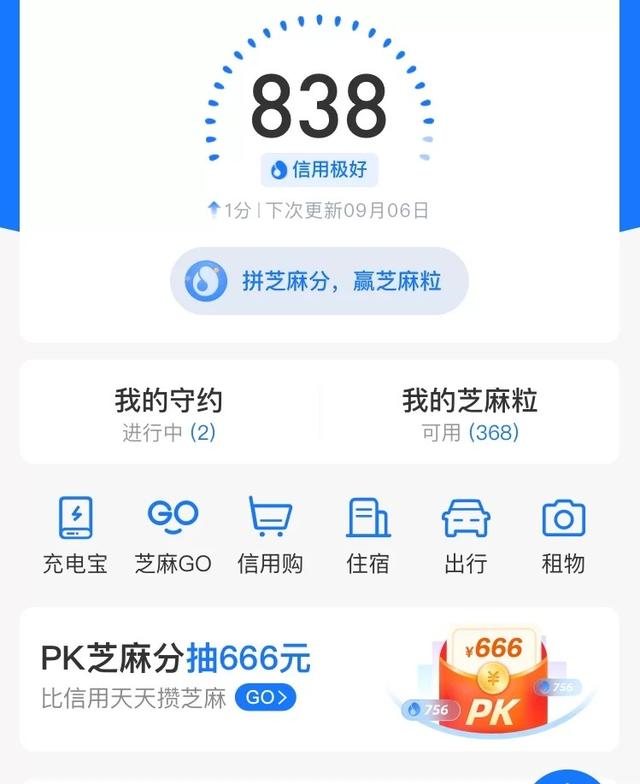640x784 pixels.
Task: Go to 信用购 credit shopping
Action: (270, 536)
